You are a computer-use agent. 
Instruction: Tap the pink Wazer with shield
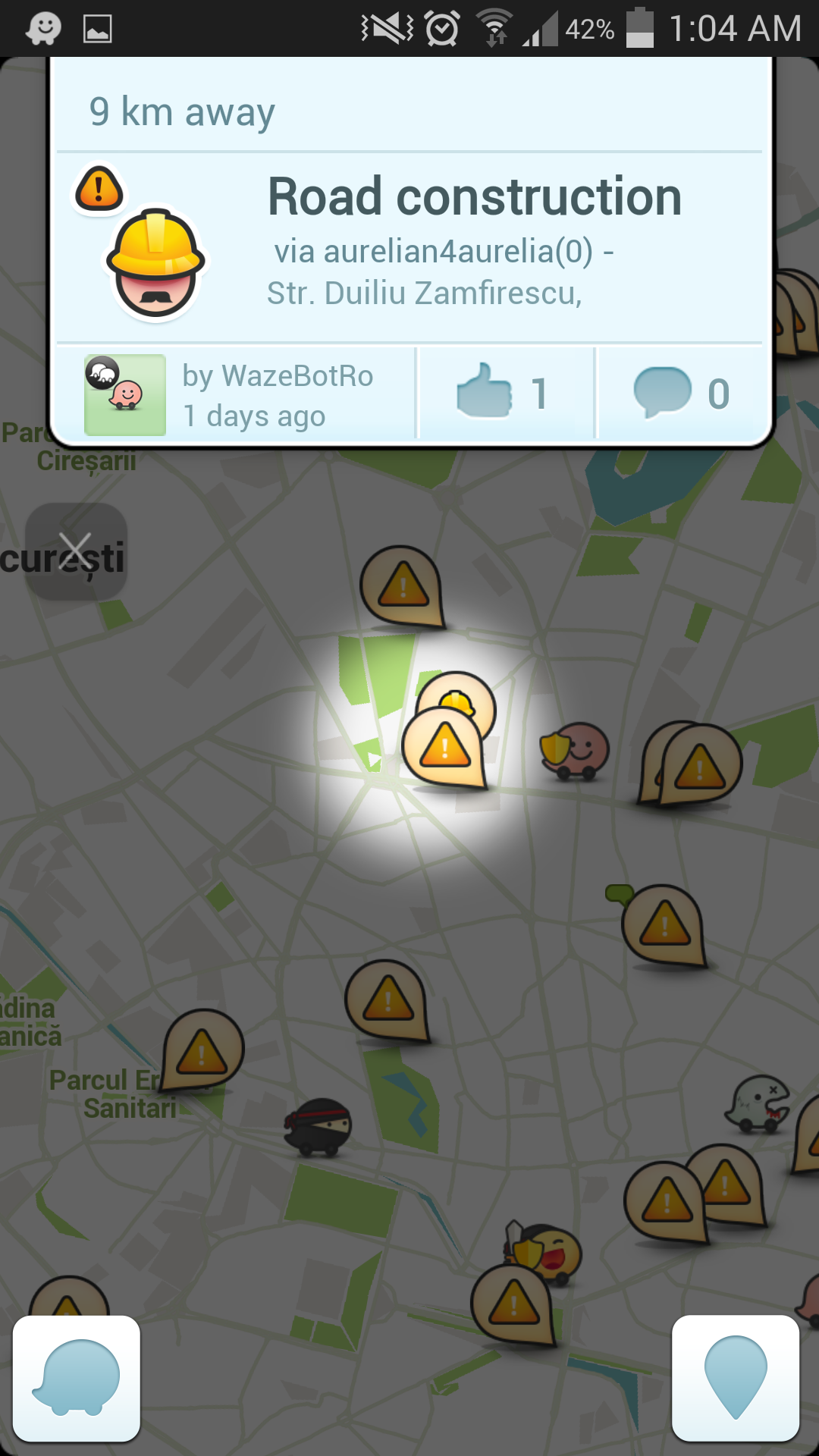point(576,751)
